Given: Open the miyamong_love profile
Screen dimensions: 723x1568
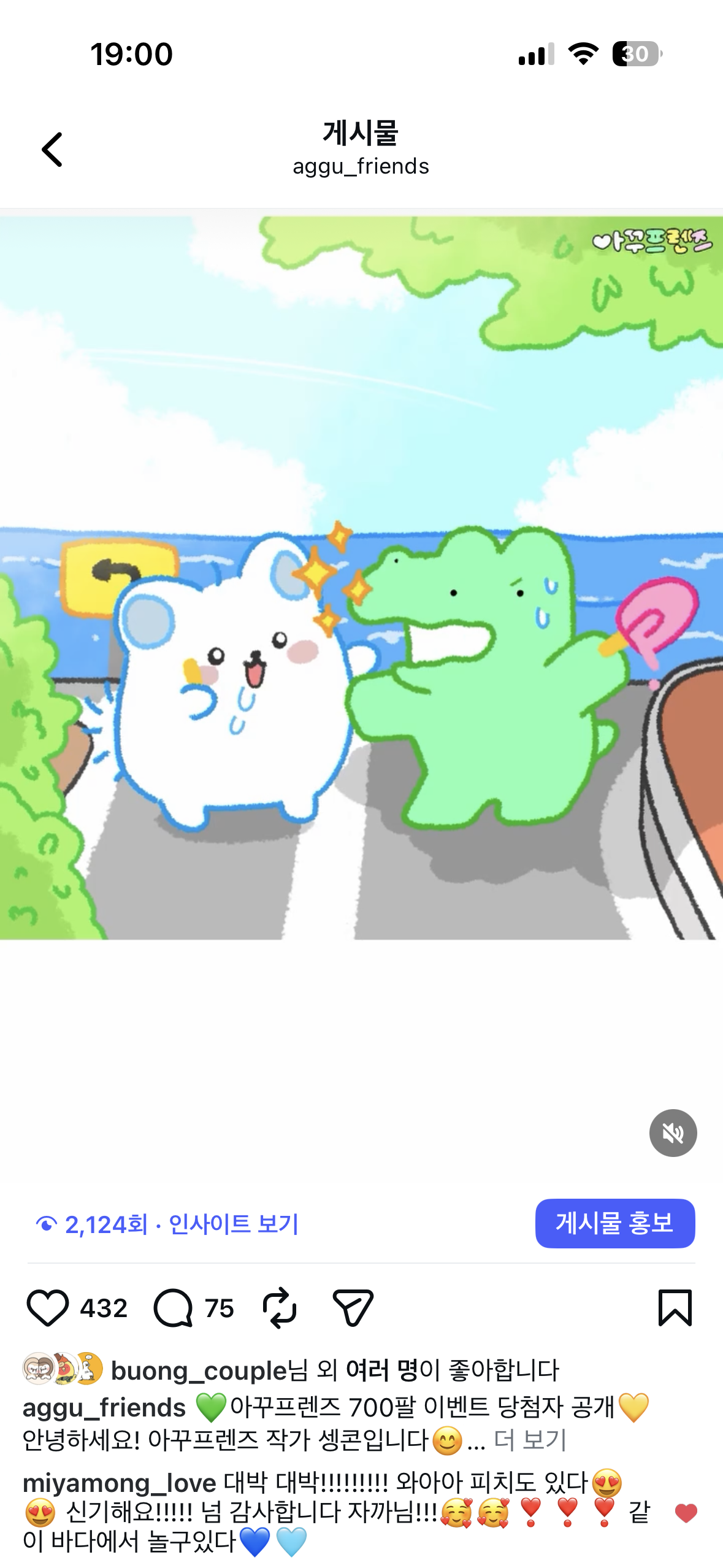Looking at the screenshot, I should coord(119,1483).
